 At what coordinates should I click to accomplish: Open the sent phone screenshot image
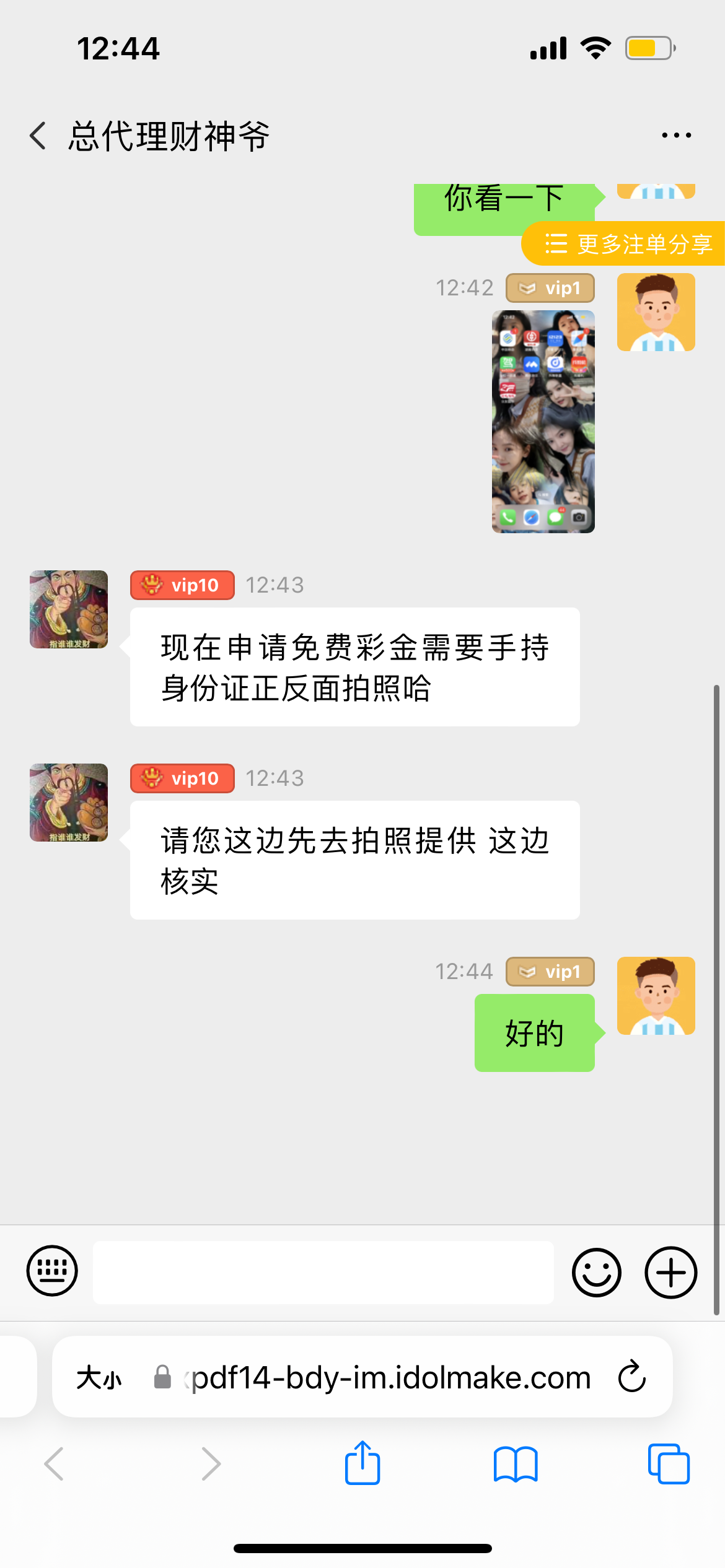543,422
